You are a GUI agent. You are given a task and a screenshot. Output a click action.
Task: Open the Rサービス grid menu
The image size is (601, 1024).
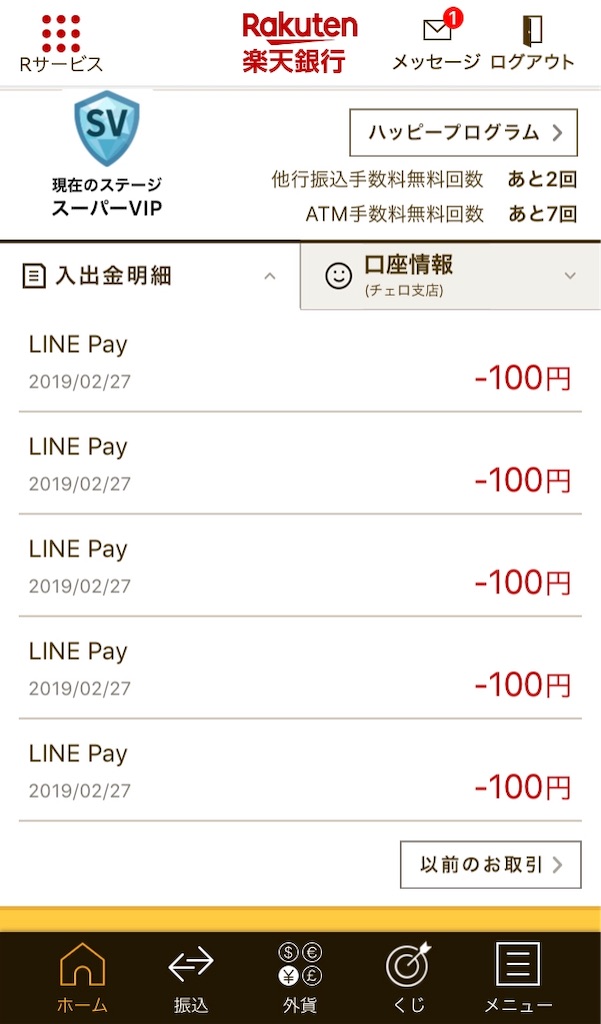(x=61, y=43)
